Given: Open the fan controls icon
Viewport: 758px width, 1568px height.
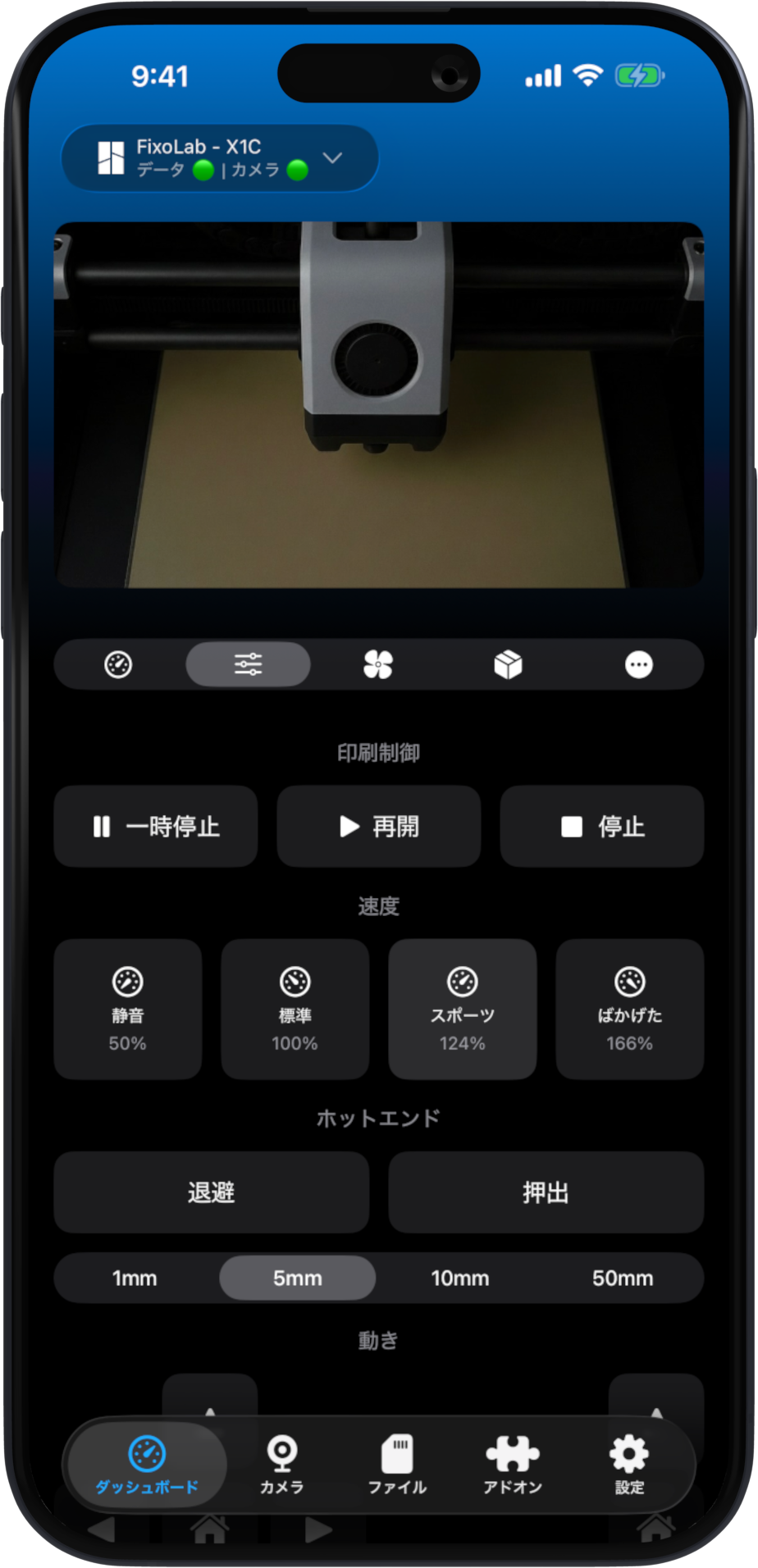Looking at the screenshot, I should coord(378,664).
